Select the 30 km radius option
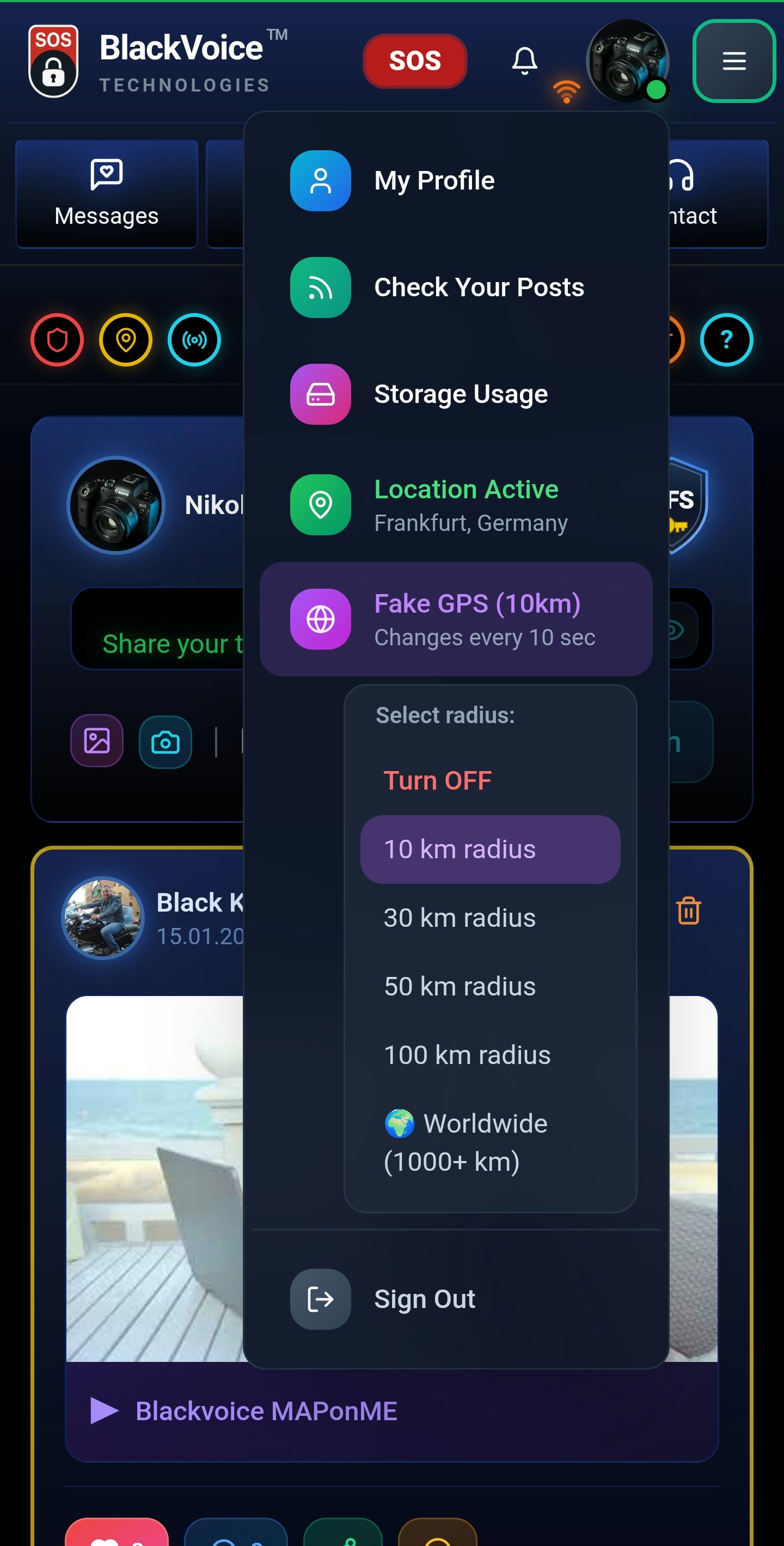Screen dimensions: 784x1546 coord(459,917)
